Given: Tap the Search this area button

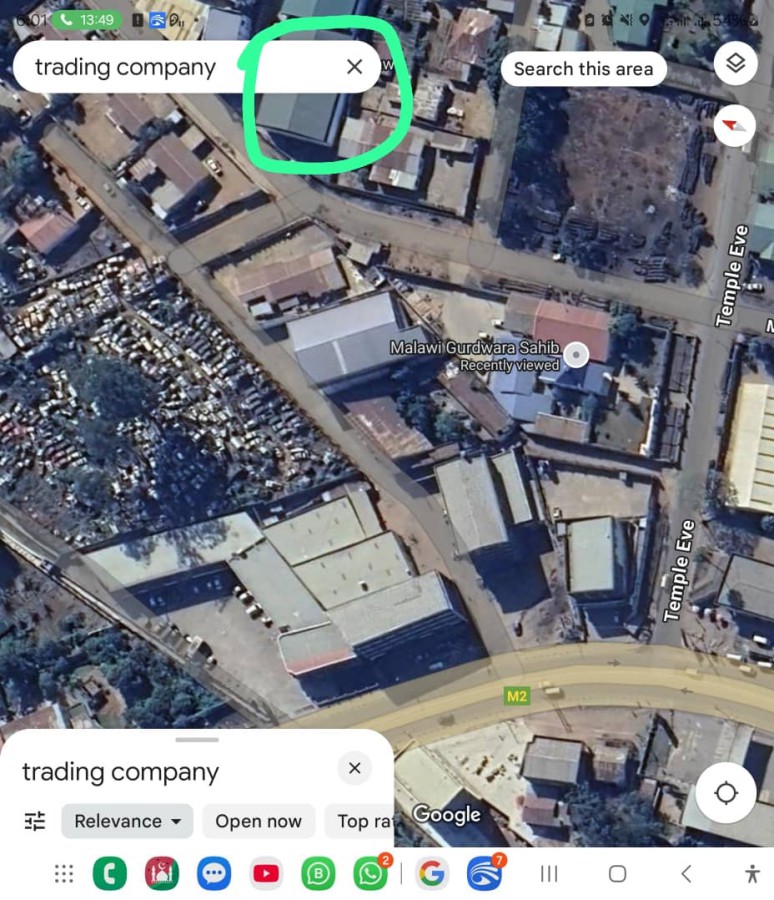Looking at the screenshot, I should [583, 69].
